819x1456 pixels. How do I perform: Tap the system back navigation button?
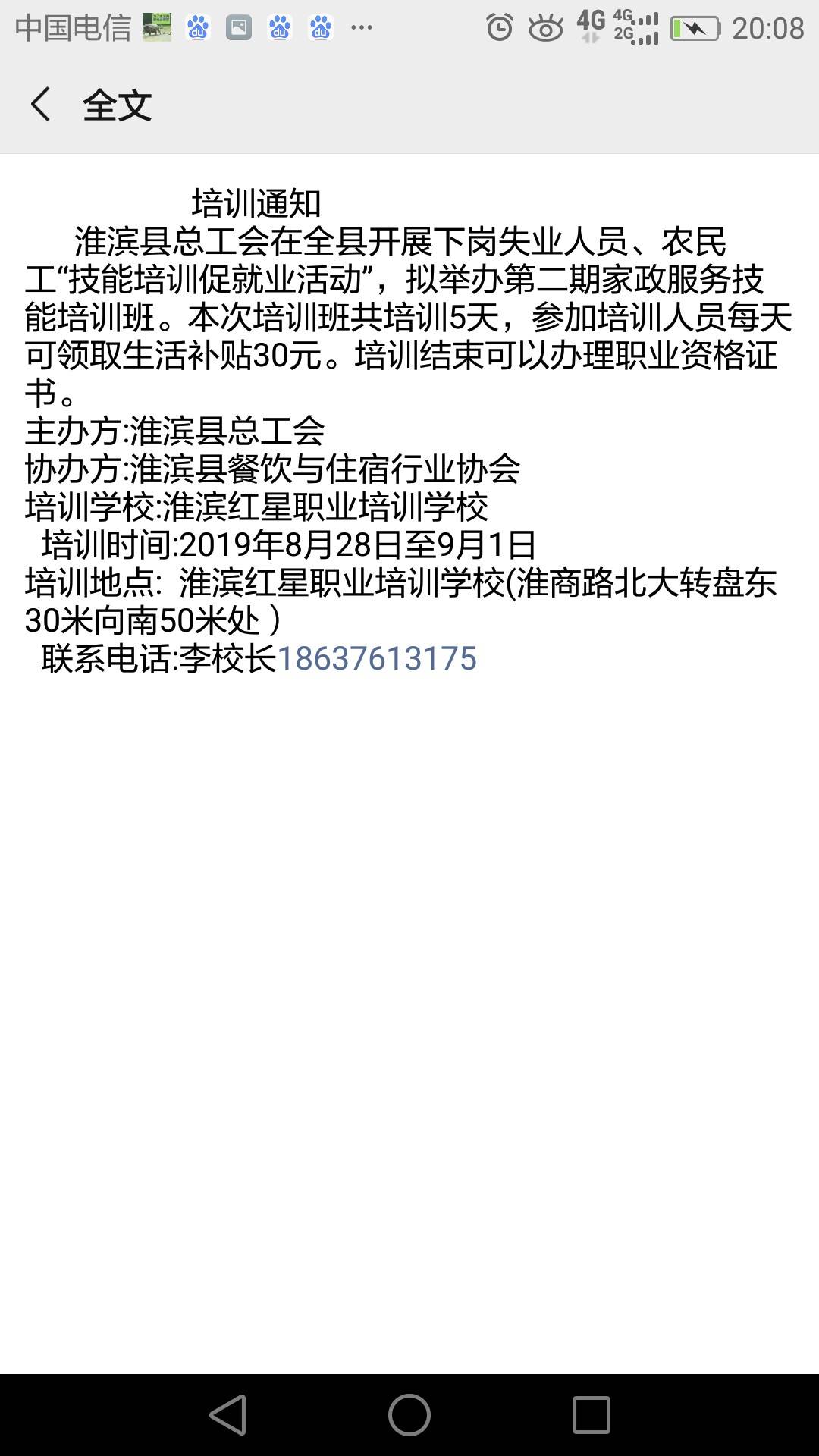coord(227,1414)
